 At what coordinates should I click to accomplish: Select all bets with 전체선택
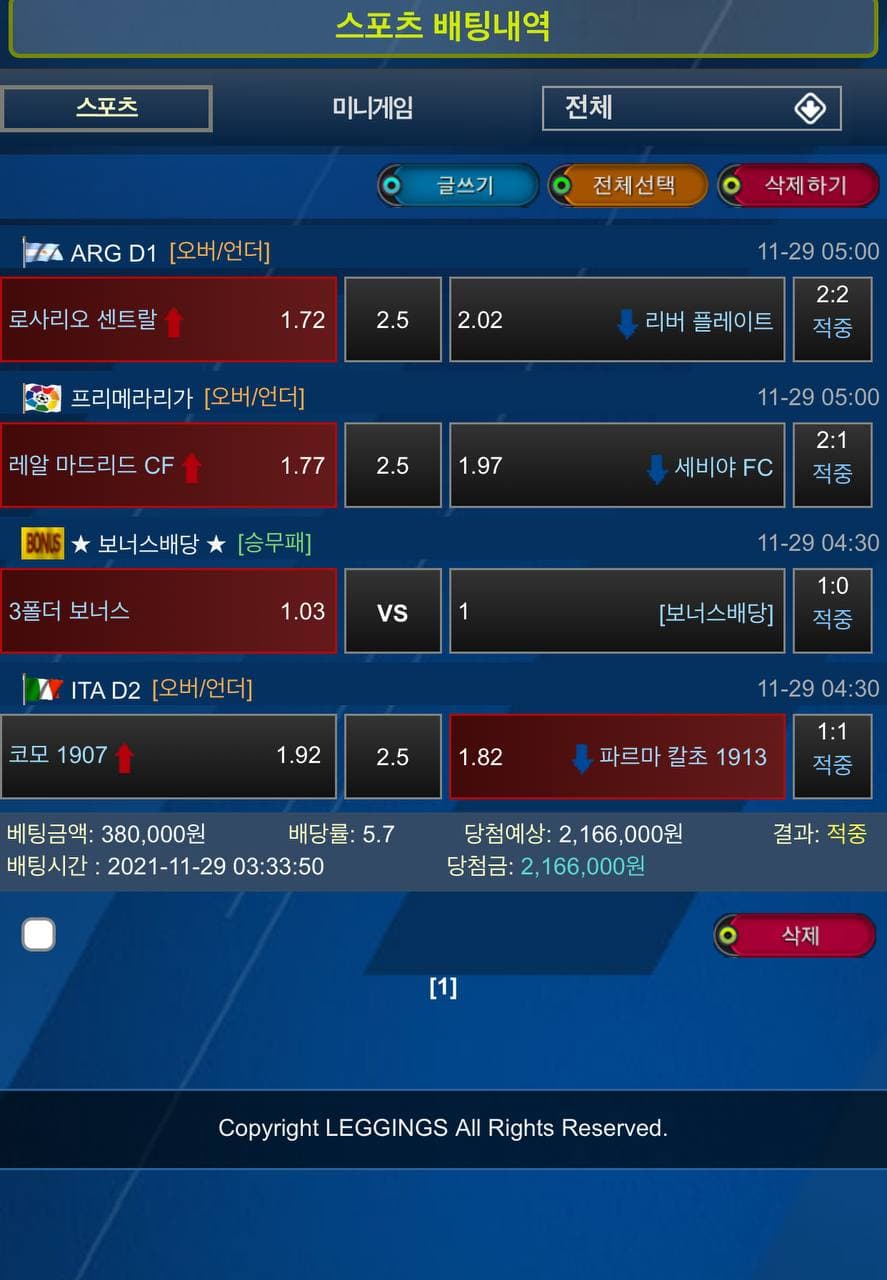coord(628,186)
